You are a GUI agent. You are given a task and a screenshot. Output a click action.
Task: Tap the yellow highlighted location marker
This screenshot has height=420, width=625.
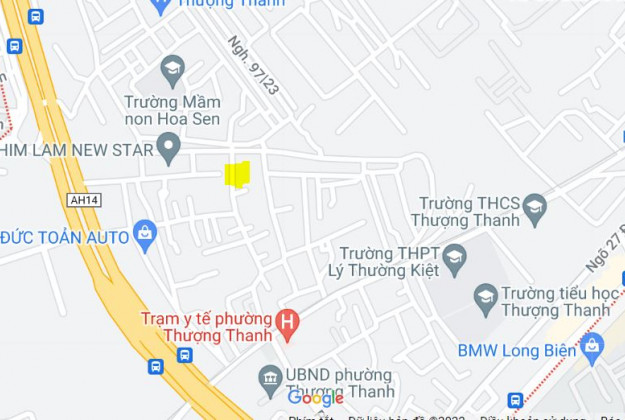(x=237, y=174)
